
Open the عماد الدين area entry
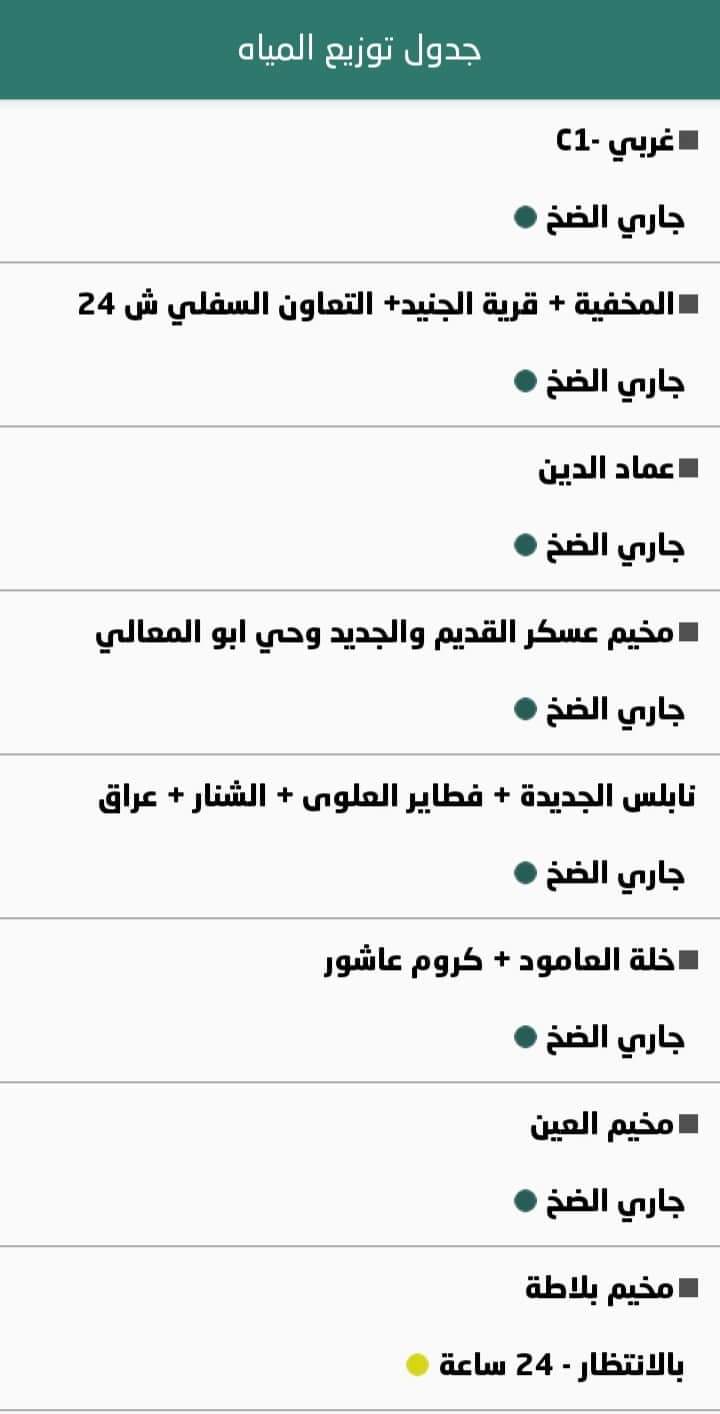(x=360, y=508)
